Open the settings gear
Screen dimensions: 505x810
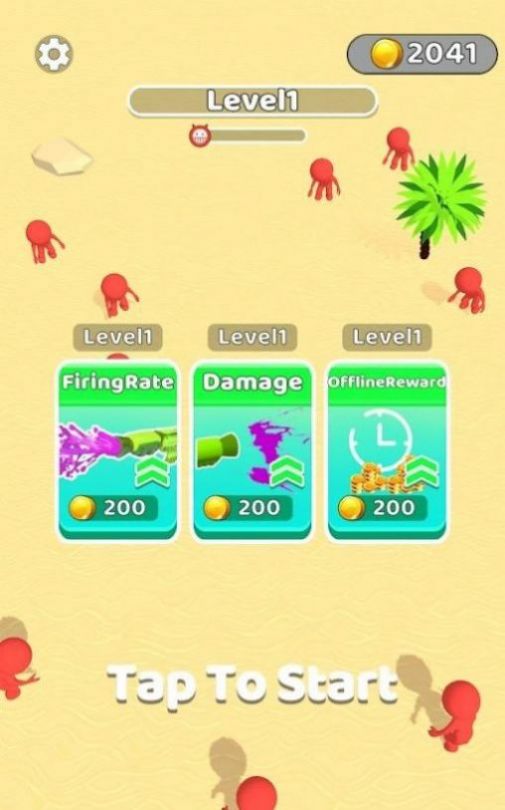[54, 54]
